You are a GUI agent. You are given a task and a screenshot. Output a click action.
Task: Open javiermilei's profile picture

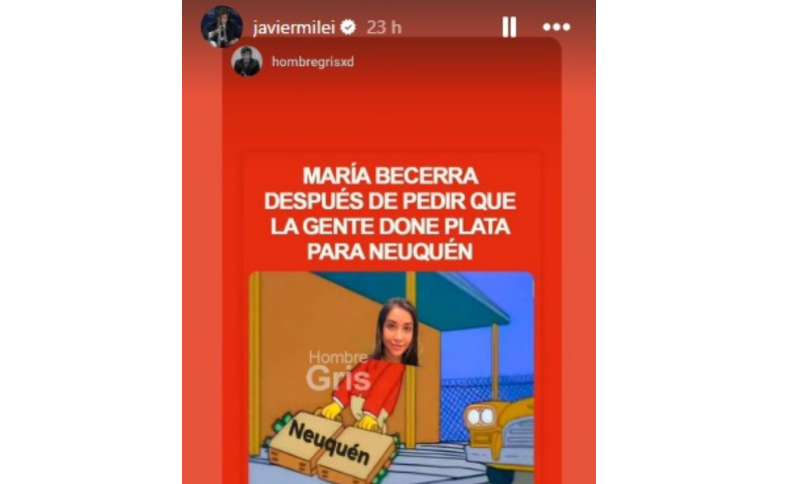click(222, 27)
